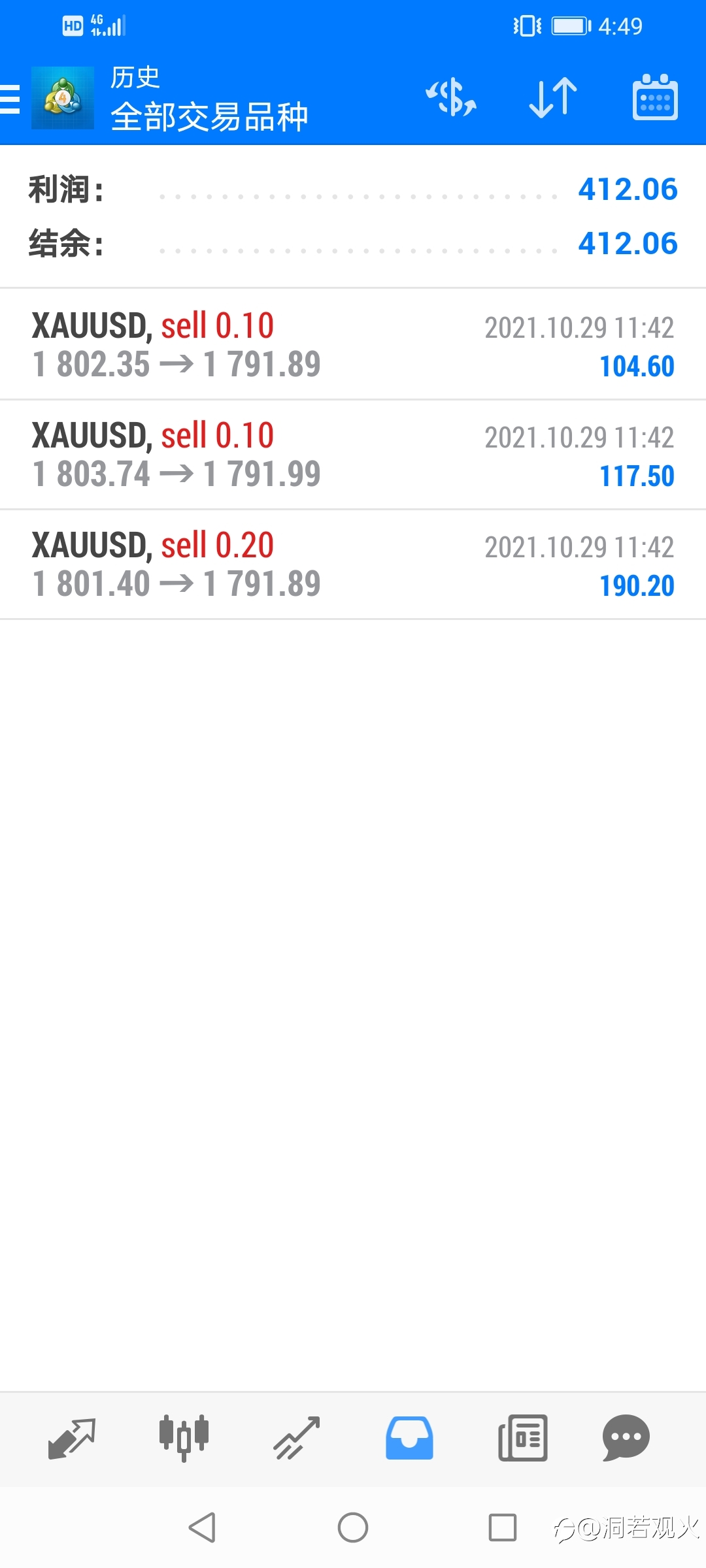Open the symbol filter dollar icon
Screen dimensions: 706x1568
(451, 98)
